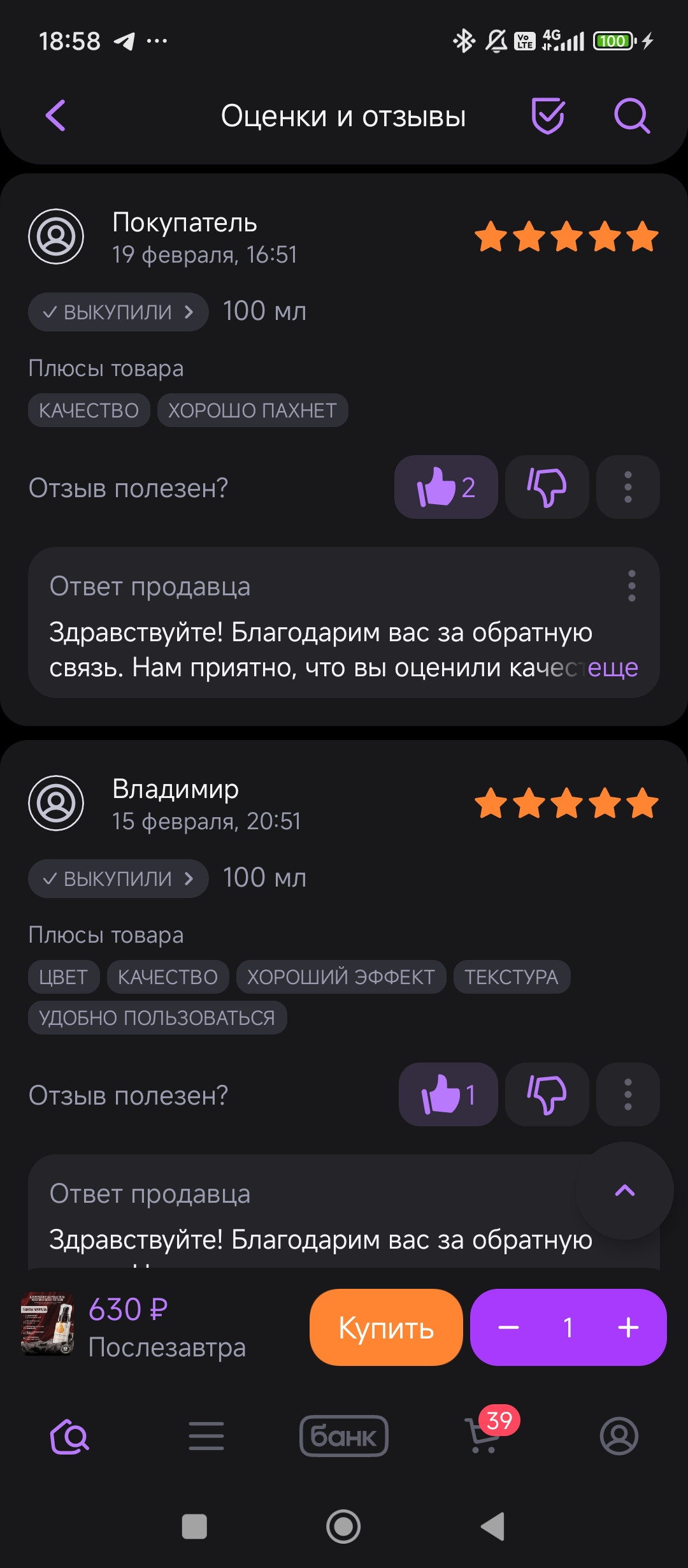The height and width of the screenshot is (1568, 688).
Task: Dislike Владимир's review
Action: [547, 1094]
